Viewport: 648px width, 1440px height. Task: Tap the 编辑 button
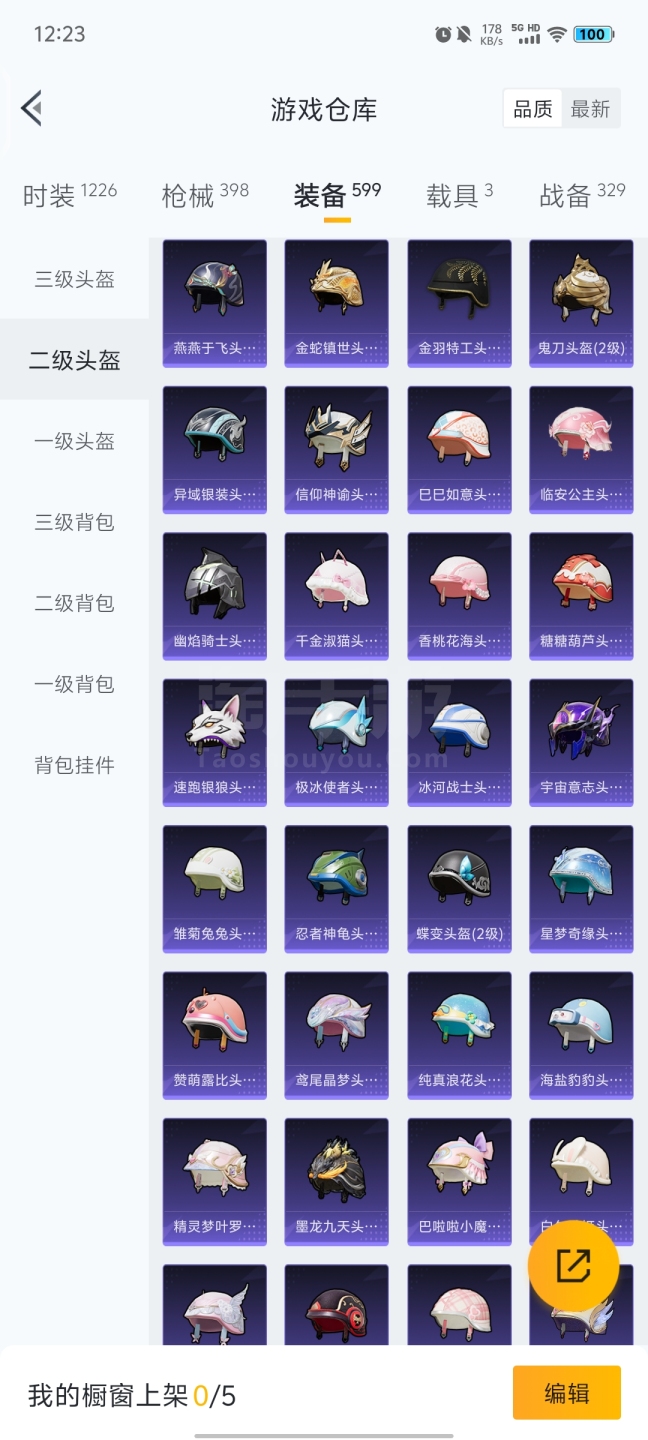566,1393
